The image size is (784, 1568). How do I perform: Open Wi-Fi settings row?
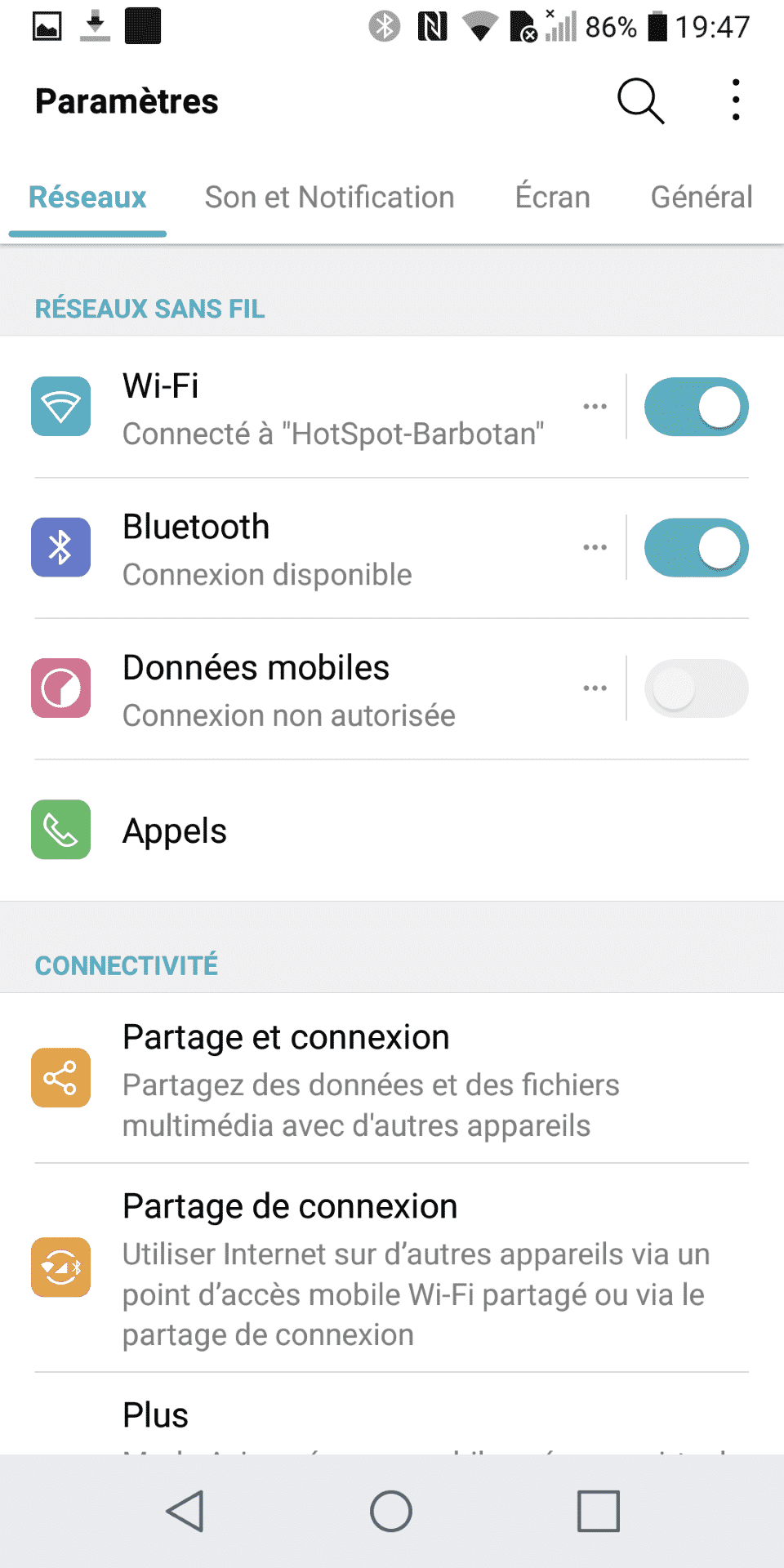tap(327, 408)
